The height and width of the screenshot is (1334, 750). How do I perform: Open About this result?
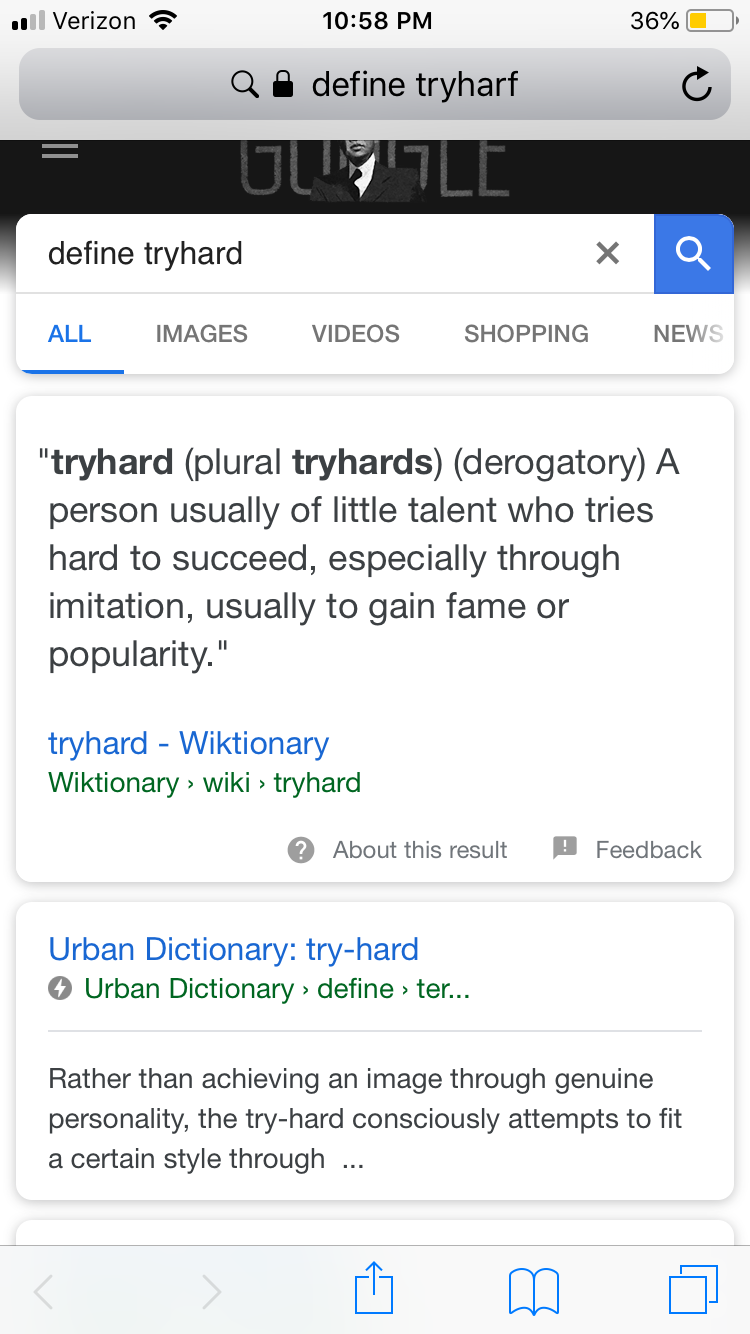[x=397, y=850]
